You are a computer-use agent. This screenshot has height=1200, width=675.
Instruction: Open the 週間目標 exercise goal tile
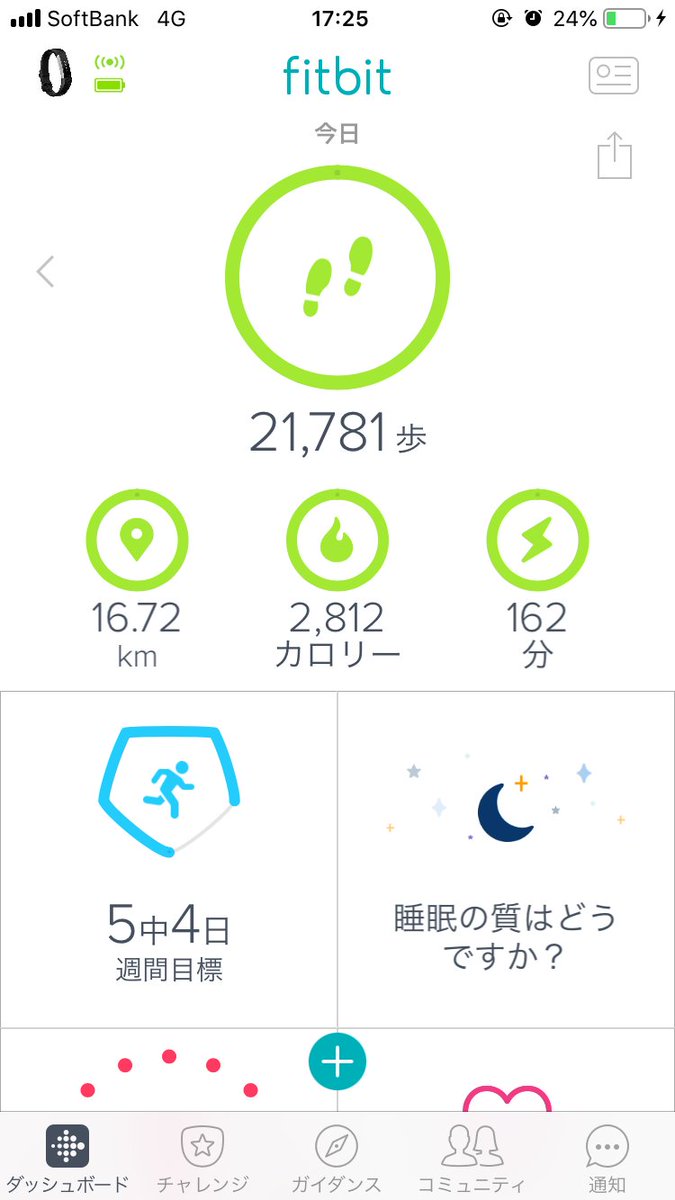(168, 858)
